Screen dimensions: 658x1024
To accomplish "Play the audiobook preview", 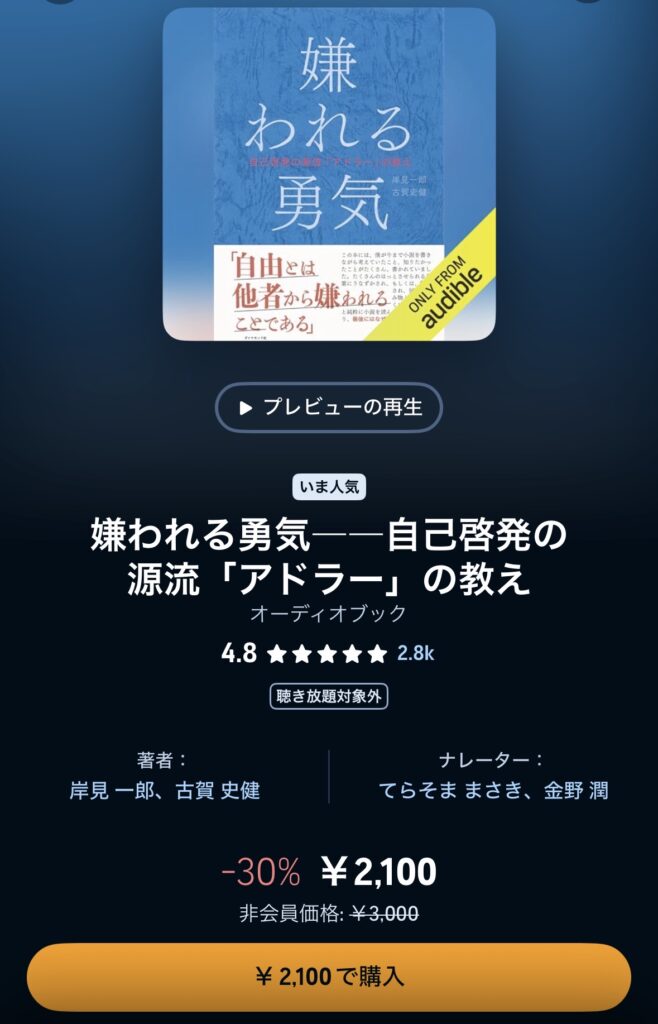I will [329, 407].
